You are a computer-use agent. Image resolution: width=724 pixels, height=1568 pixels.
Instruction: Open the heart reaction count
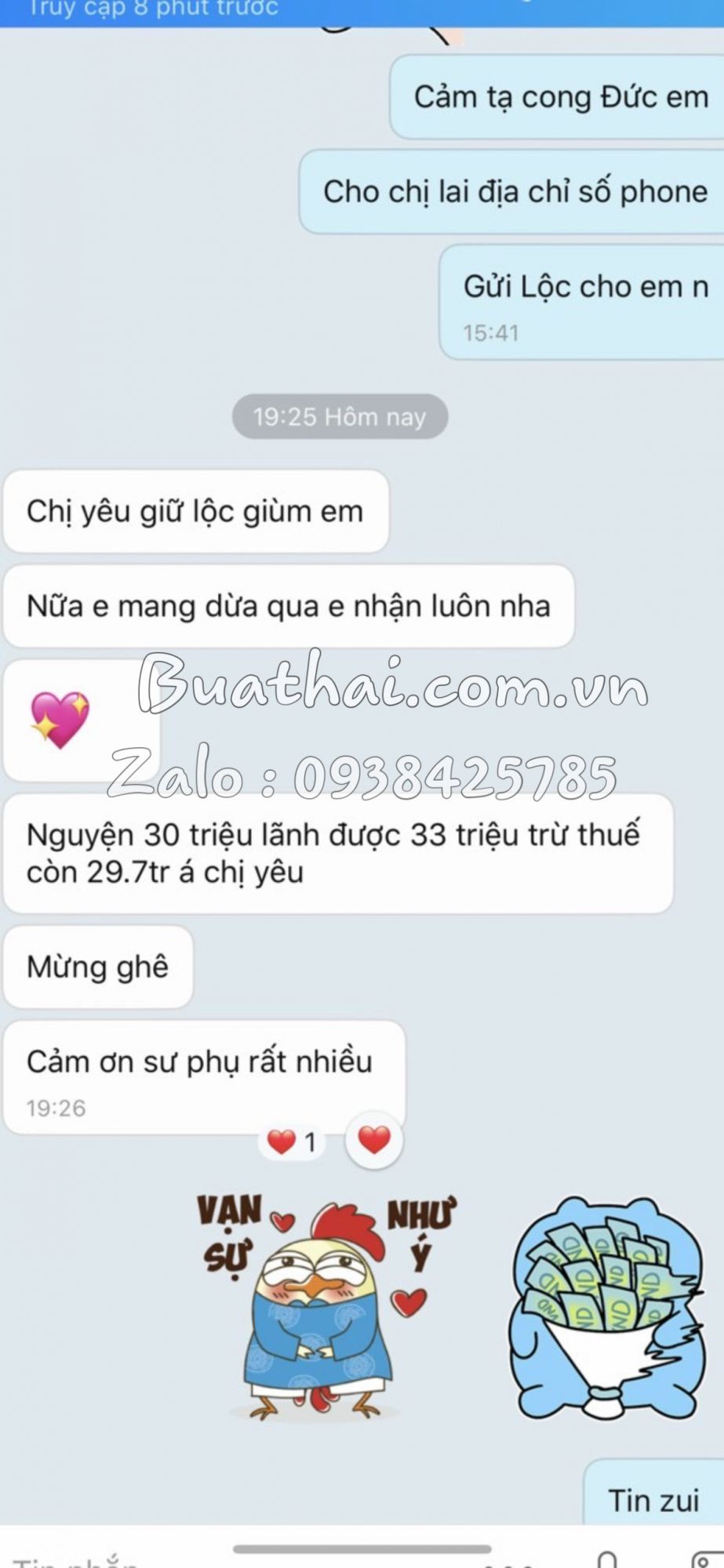click(292, 1142)
